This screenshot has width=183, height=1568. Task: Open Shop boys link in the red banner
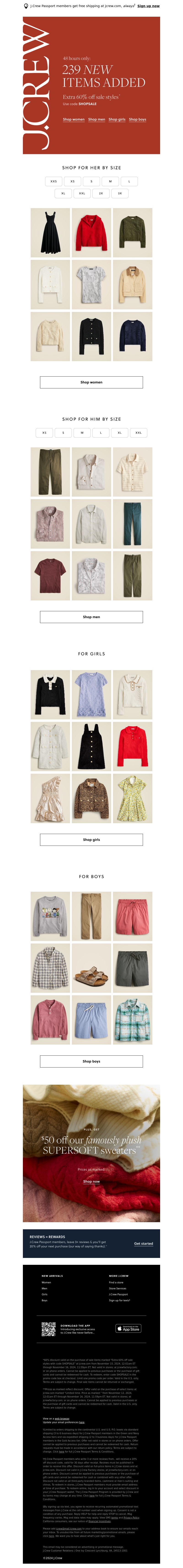[137, 119]
